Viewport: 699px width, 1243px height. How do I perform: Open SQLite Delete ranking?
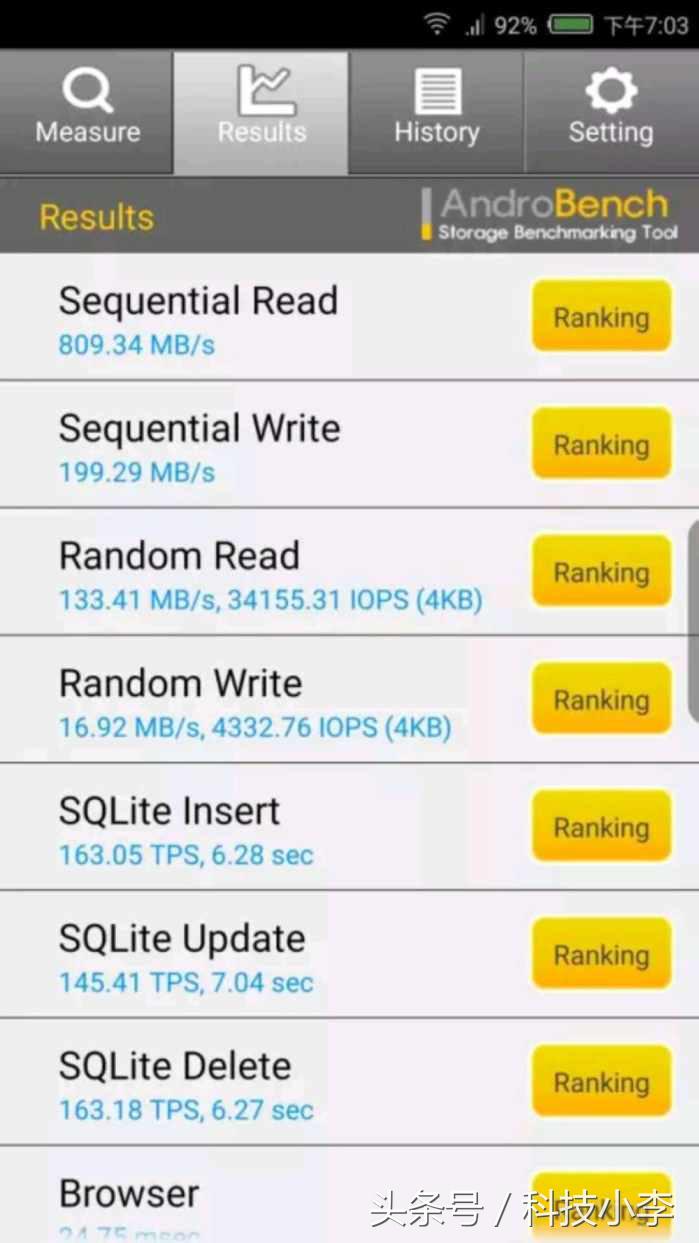click(x=601, y=1082)
